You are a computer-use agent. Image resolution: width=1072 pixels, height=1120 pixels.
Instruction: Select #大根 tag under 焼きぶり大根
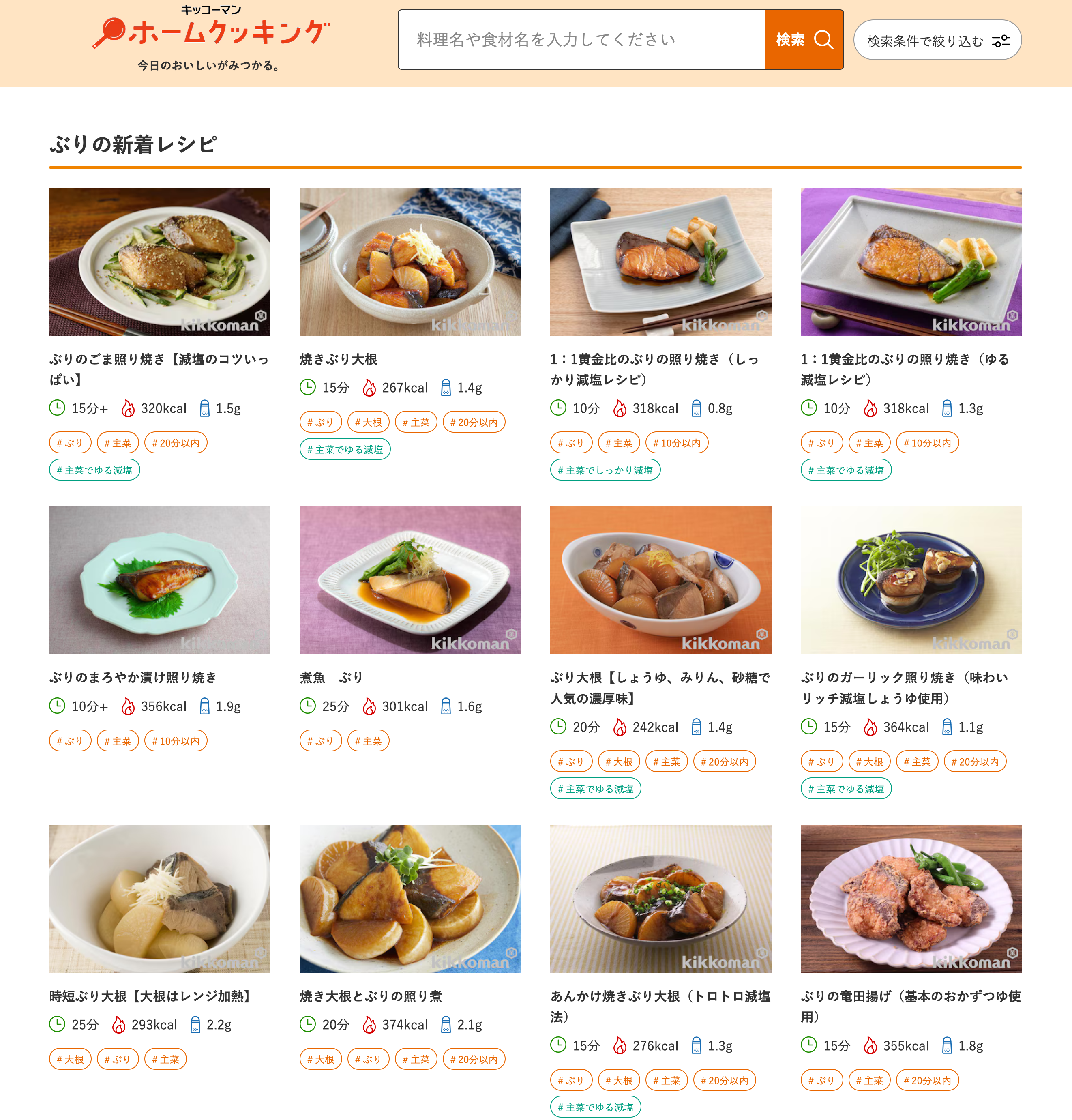click(x=368, y=422)
